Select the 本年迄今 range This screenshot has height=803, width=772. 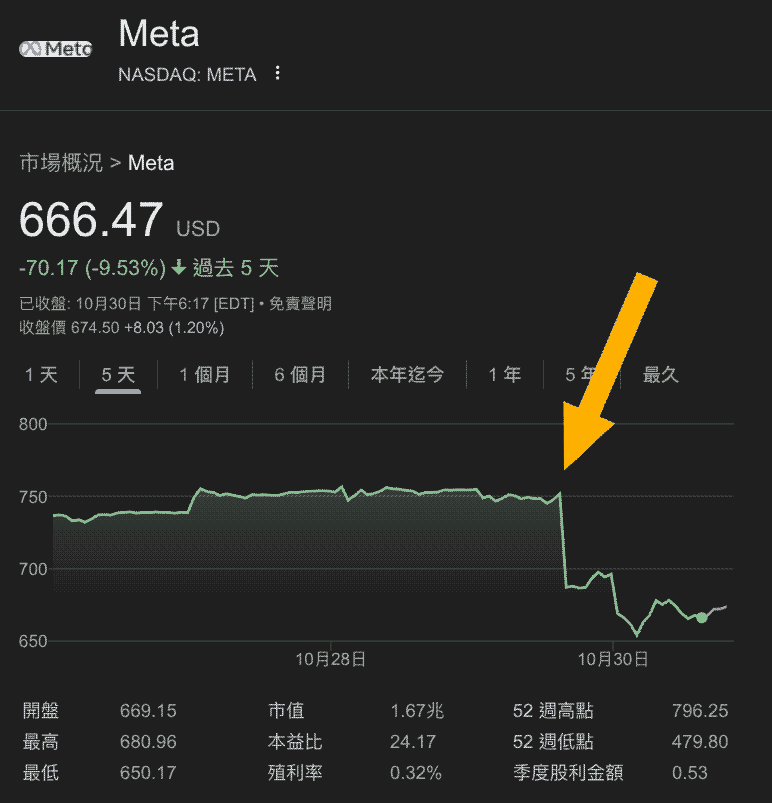[407, 375]
